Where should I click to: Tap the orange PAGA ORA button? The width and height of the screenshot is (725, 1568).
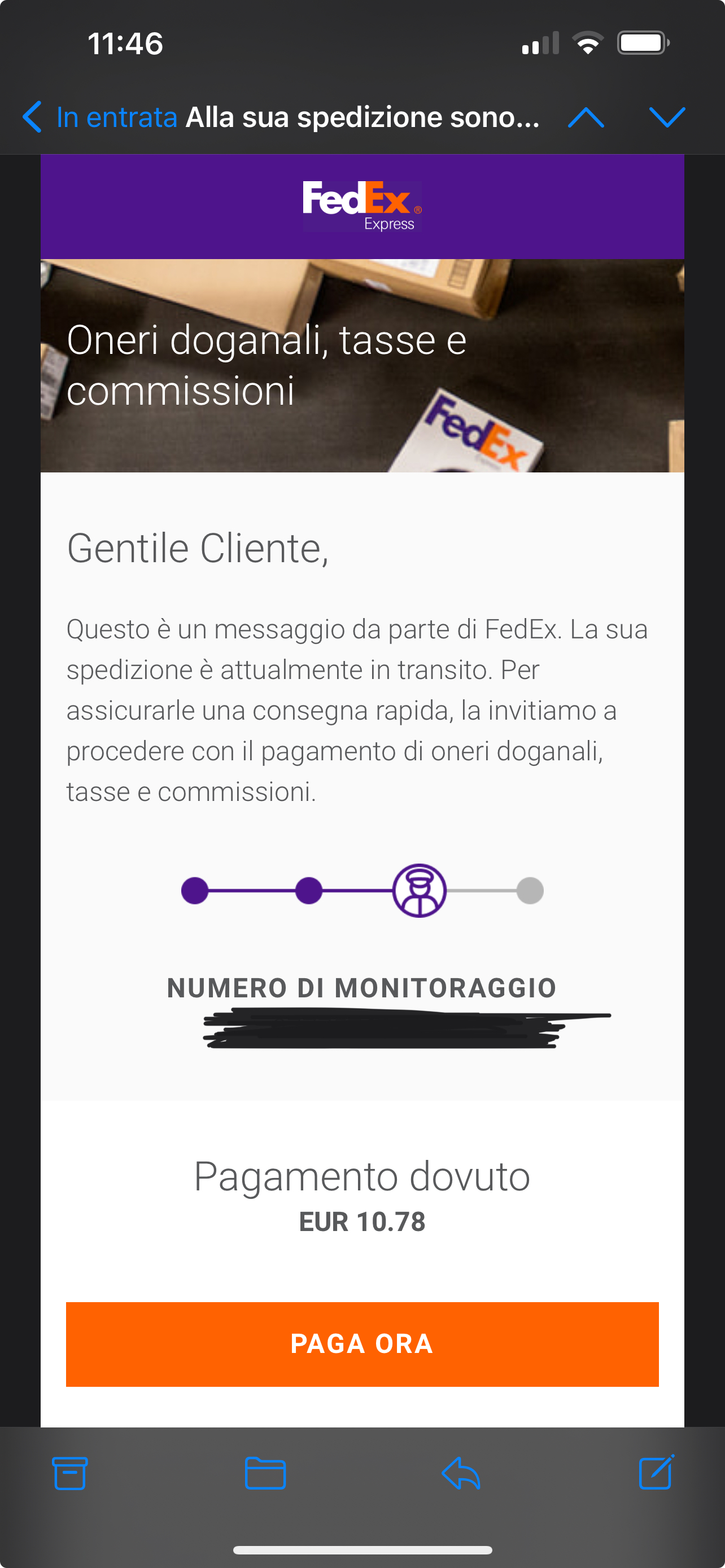tap(362, 1344)
